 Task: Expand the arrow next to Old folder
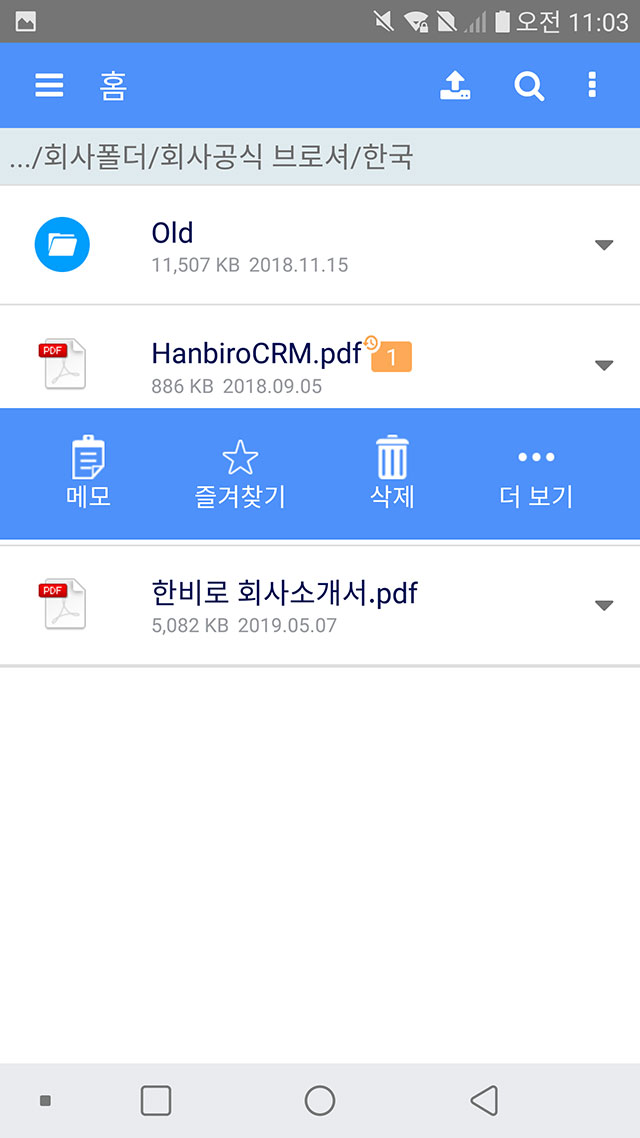coord(604,245)
